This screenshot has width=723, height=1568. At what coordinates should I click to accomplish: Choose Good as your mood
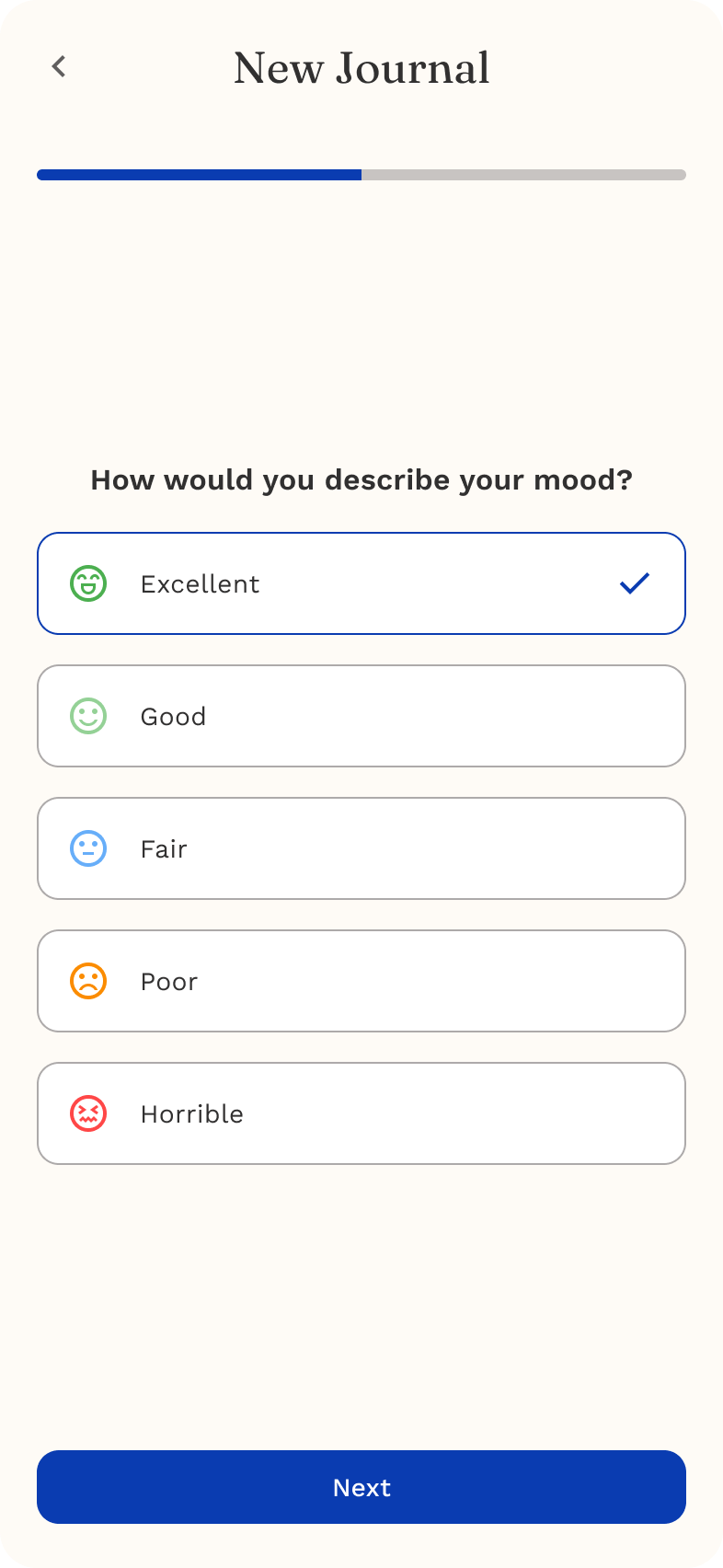pyautogui.click(x=361, y=716)
